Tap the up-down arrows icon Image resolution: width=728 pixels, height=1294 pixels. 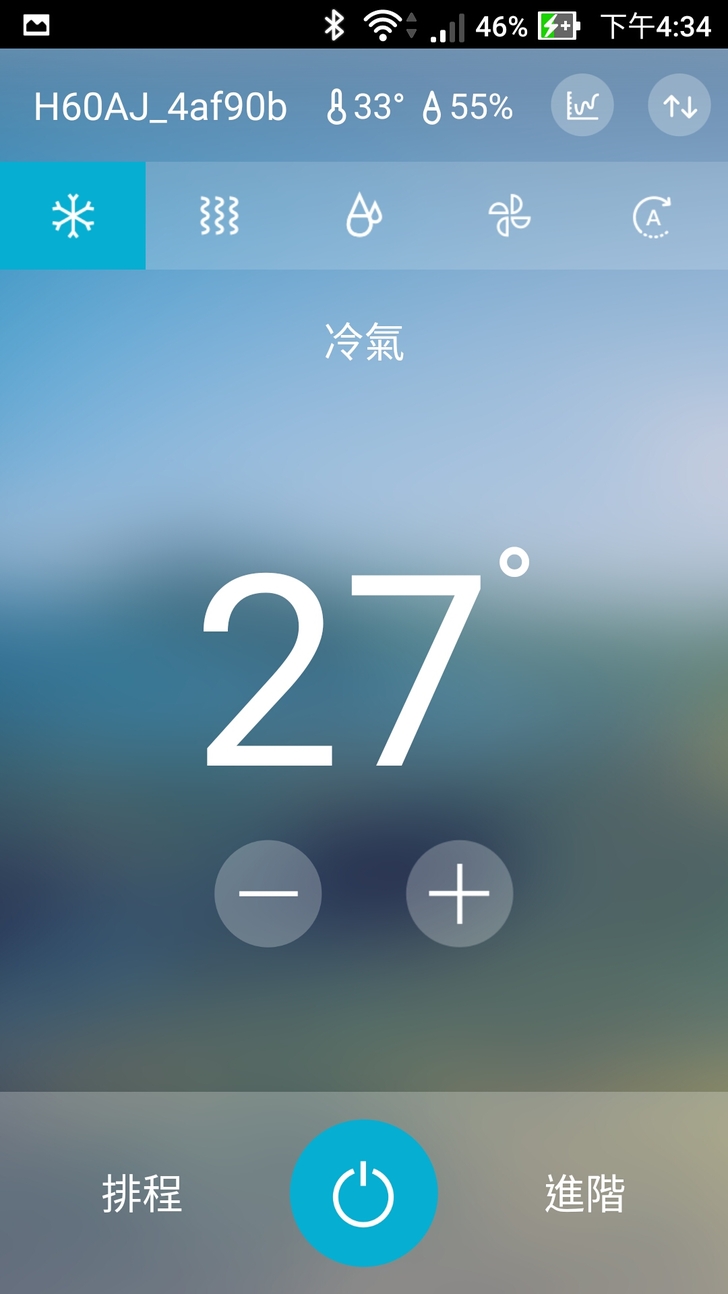tap(679, 106)
